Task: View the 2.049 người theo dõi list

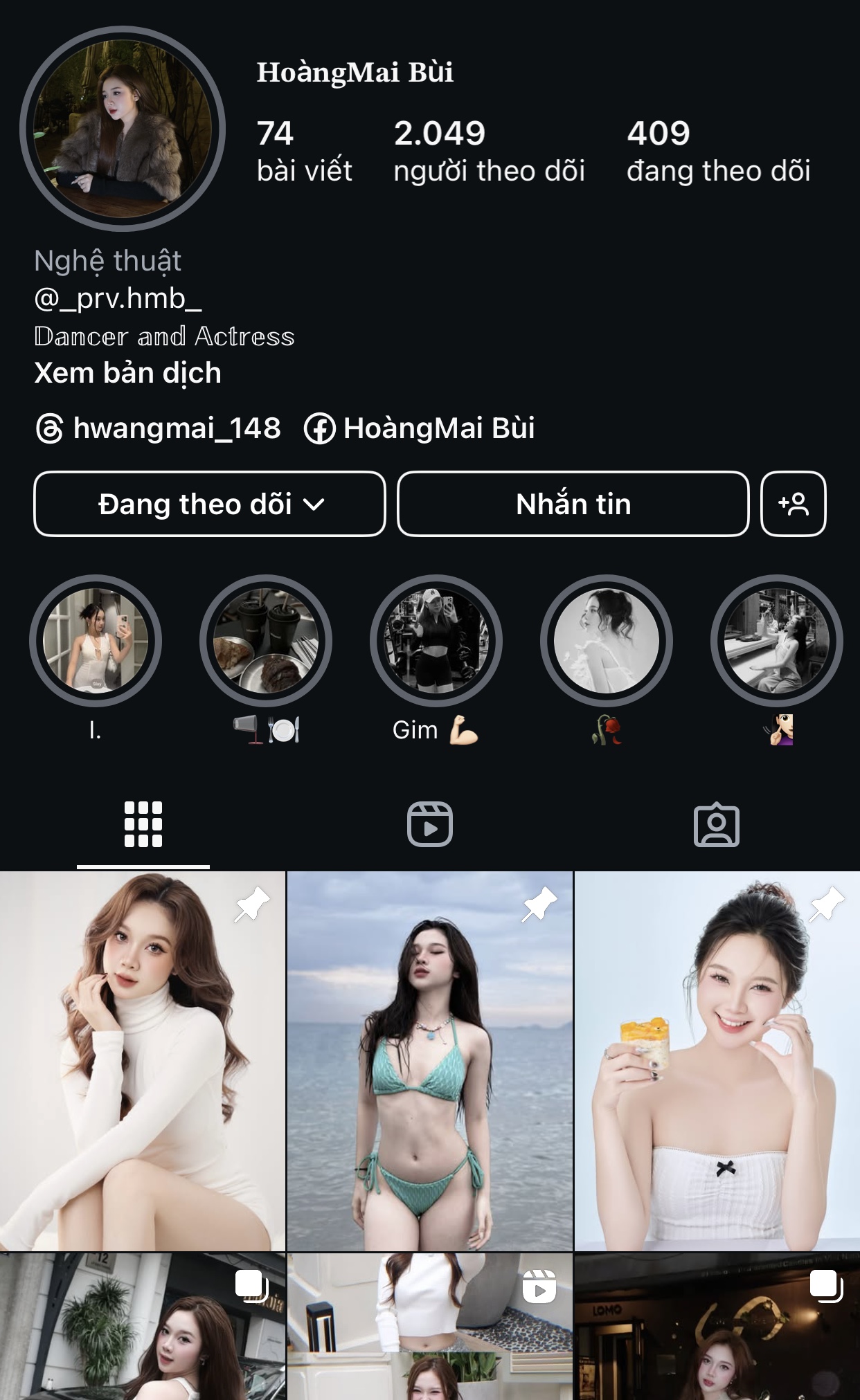Action: click(489, 151)
